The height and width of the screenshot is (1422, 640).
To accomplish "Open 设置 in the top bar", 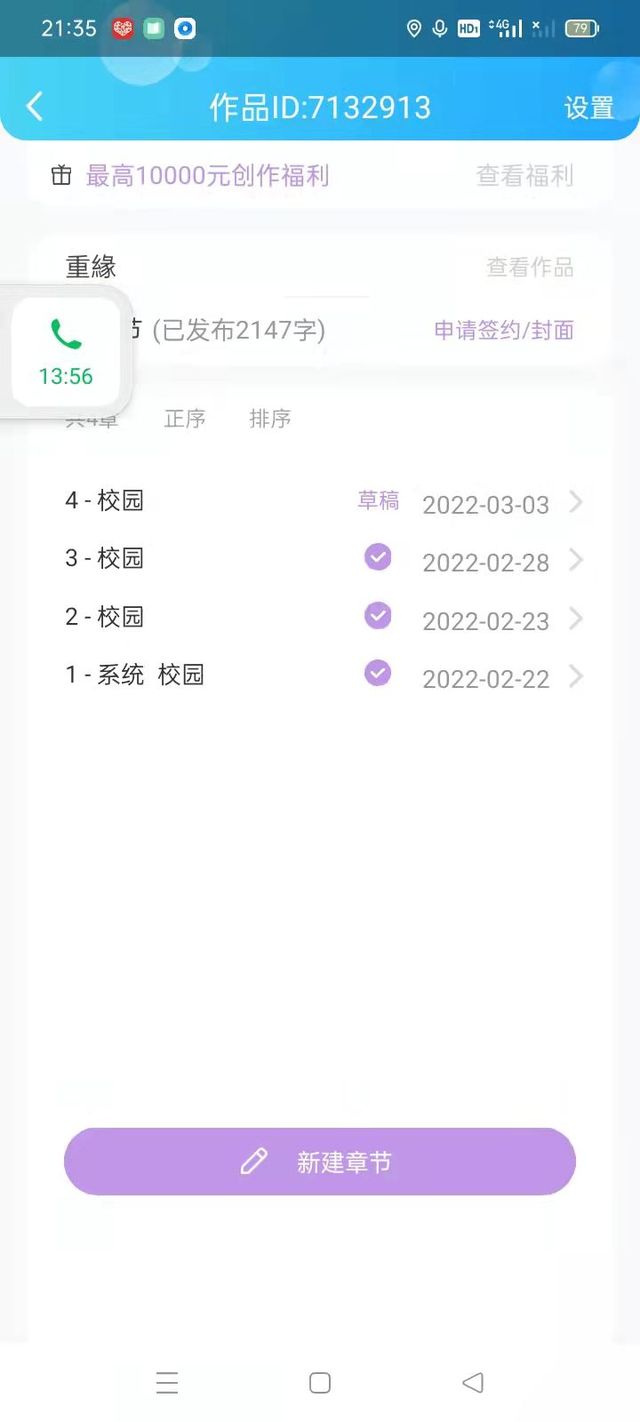I will coord(589,107).
